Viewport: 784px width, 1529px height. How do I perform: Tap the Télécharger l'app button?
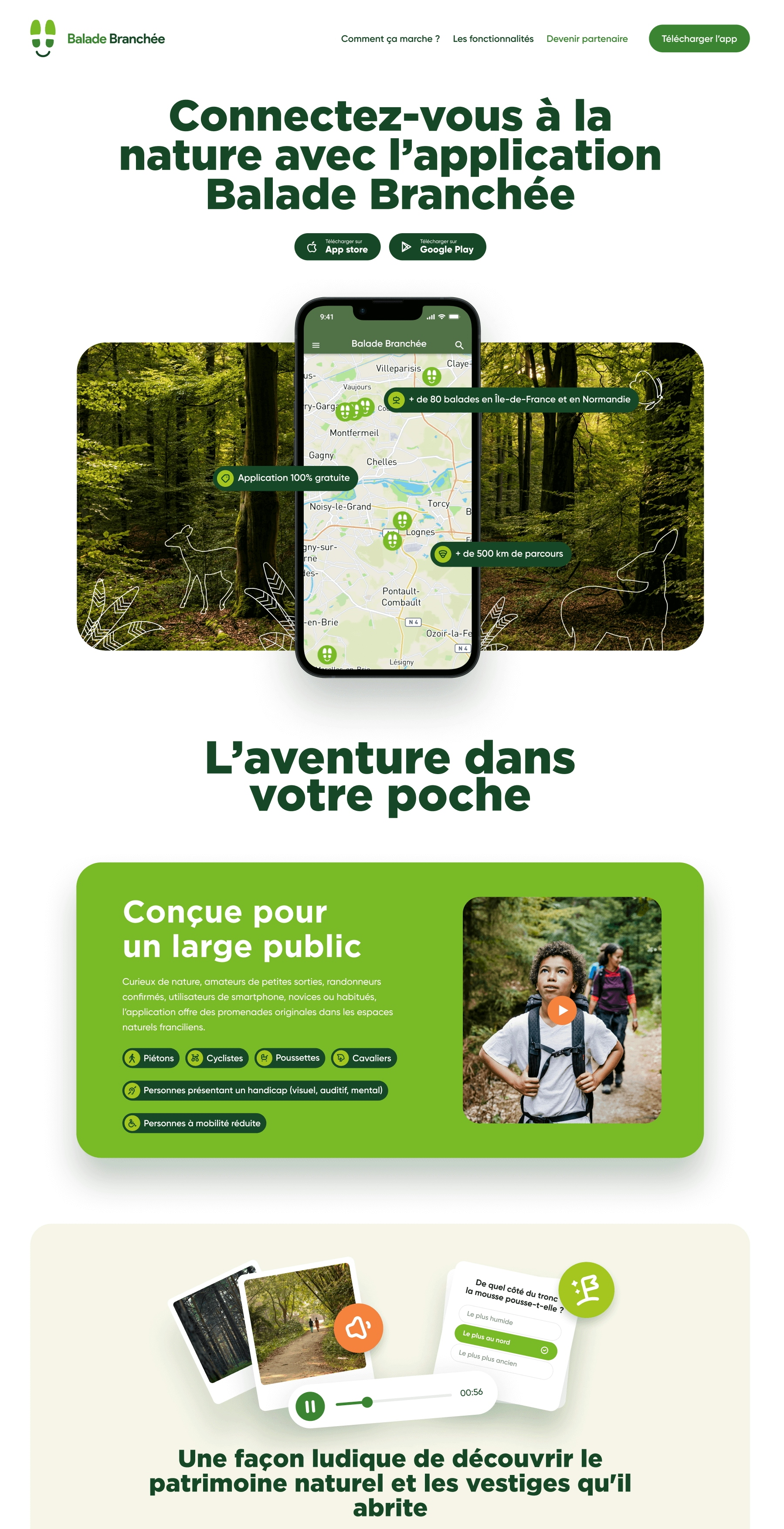[x=699, y=39]
